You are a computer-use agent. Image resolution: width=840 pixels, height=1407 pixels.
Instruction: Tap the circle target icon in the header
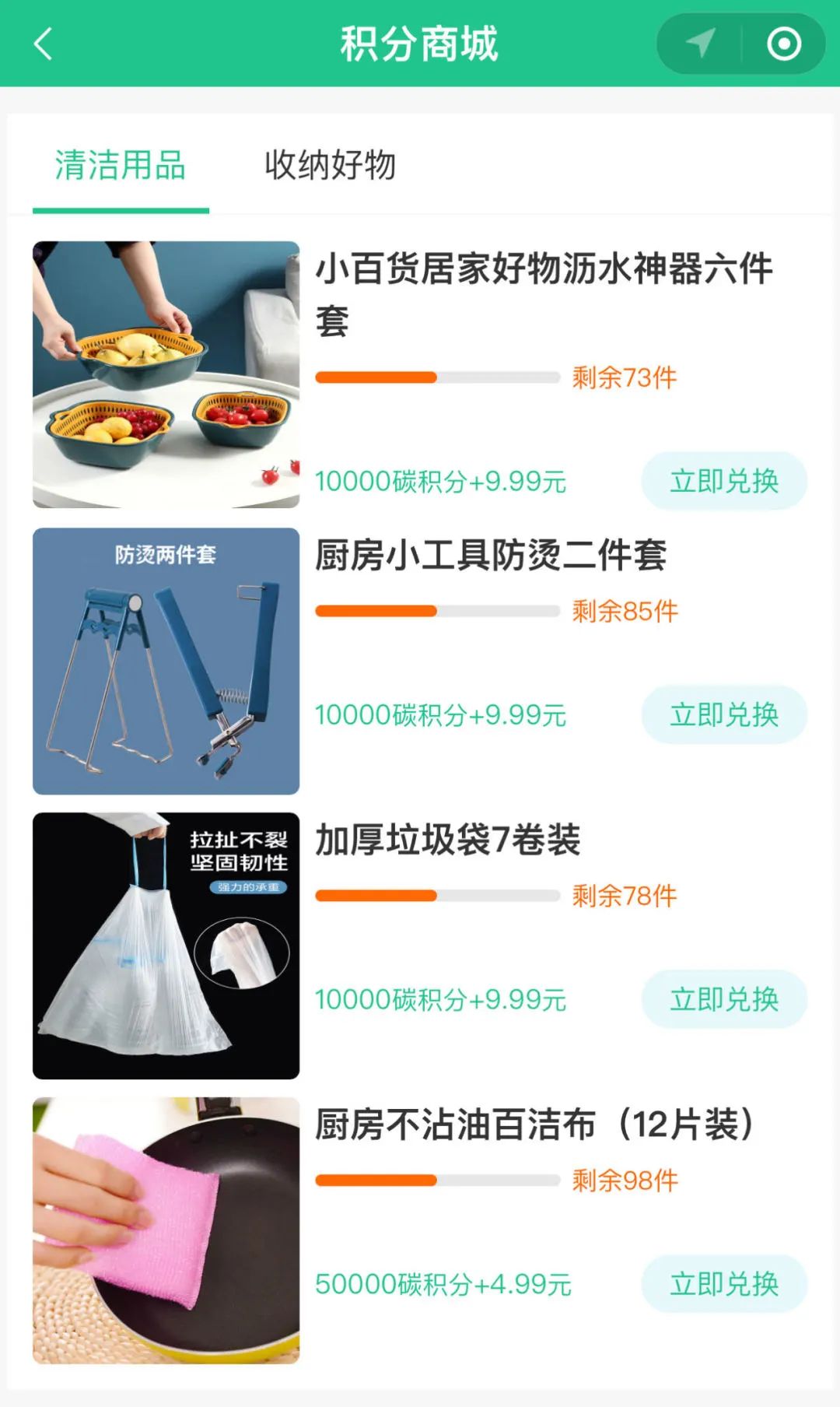pyautogui.click(x=784, y=44)
